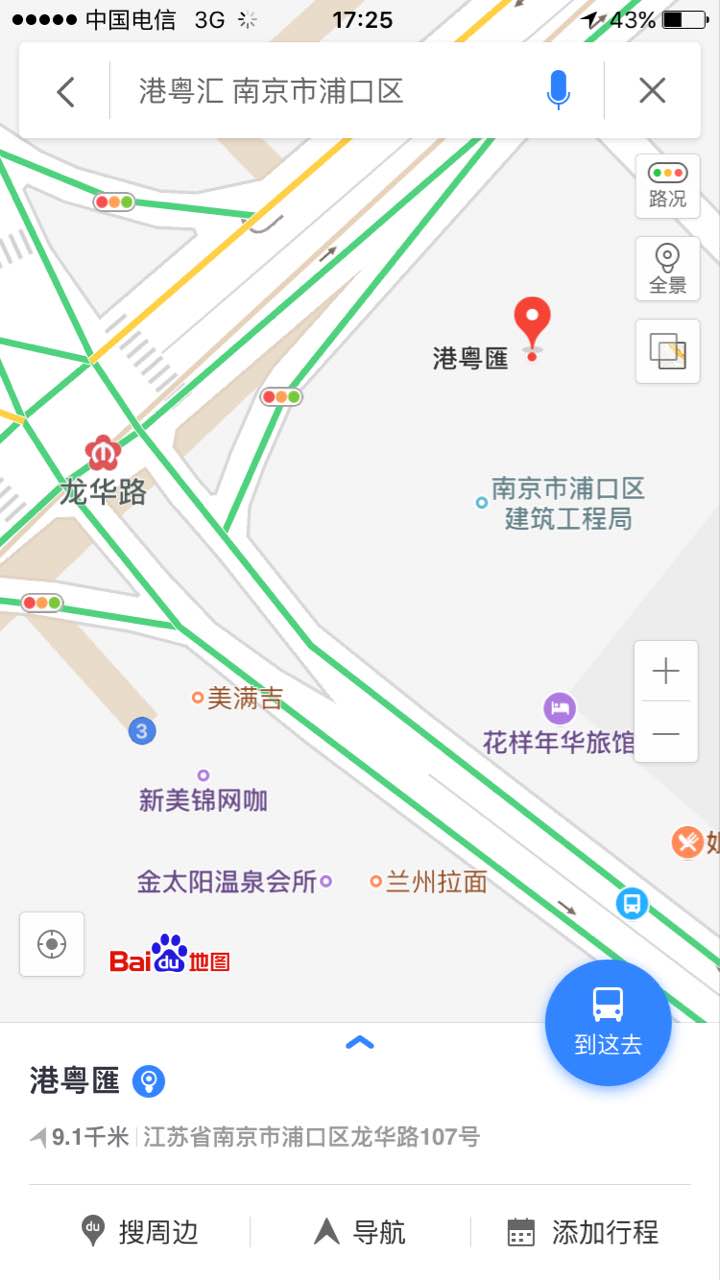Tap 到这去 to get directions
The height and width of the screenshot is (1280, 720).
pyautogui.click(x=608, y=1022)
